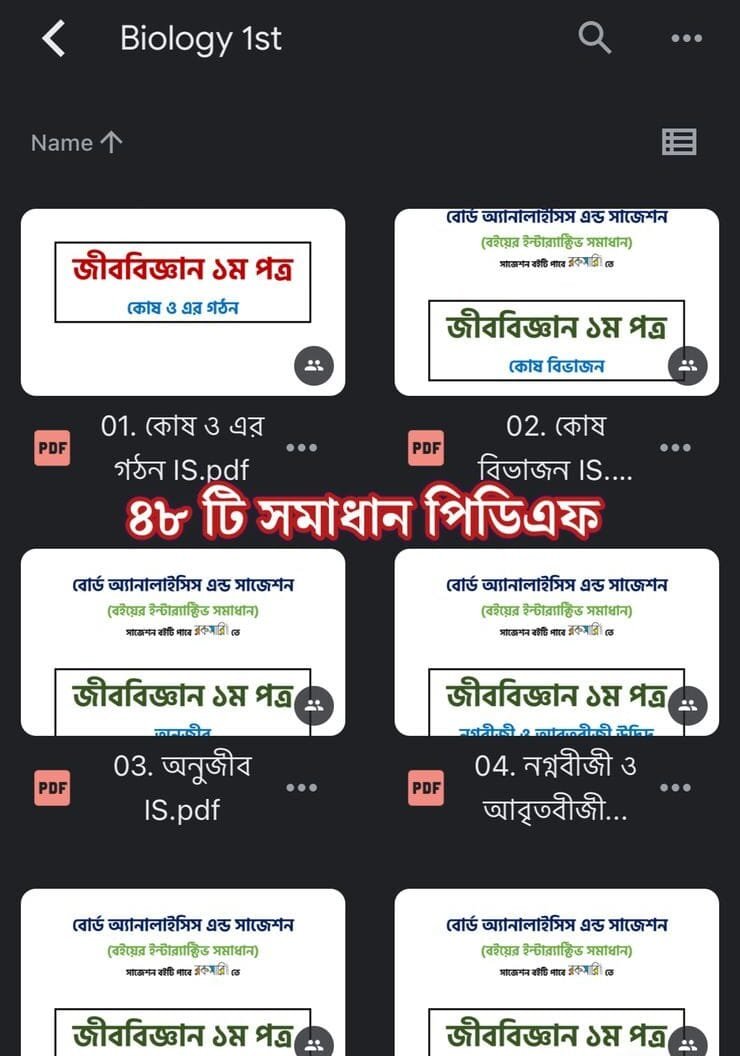Change the Name sort order
The image size is (740, 1056).
pos(77,143)
